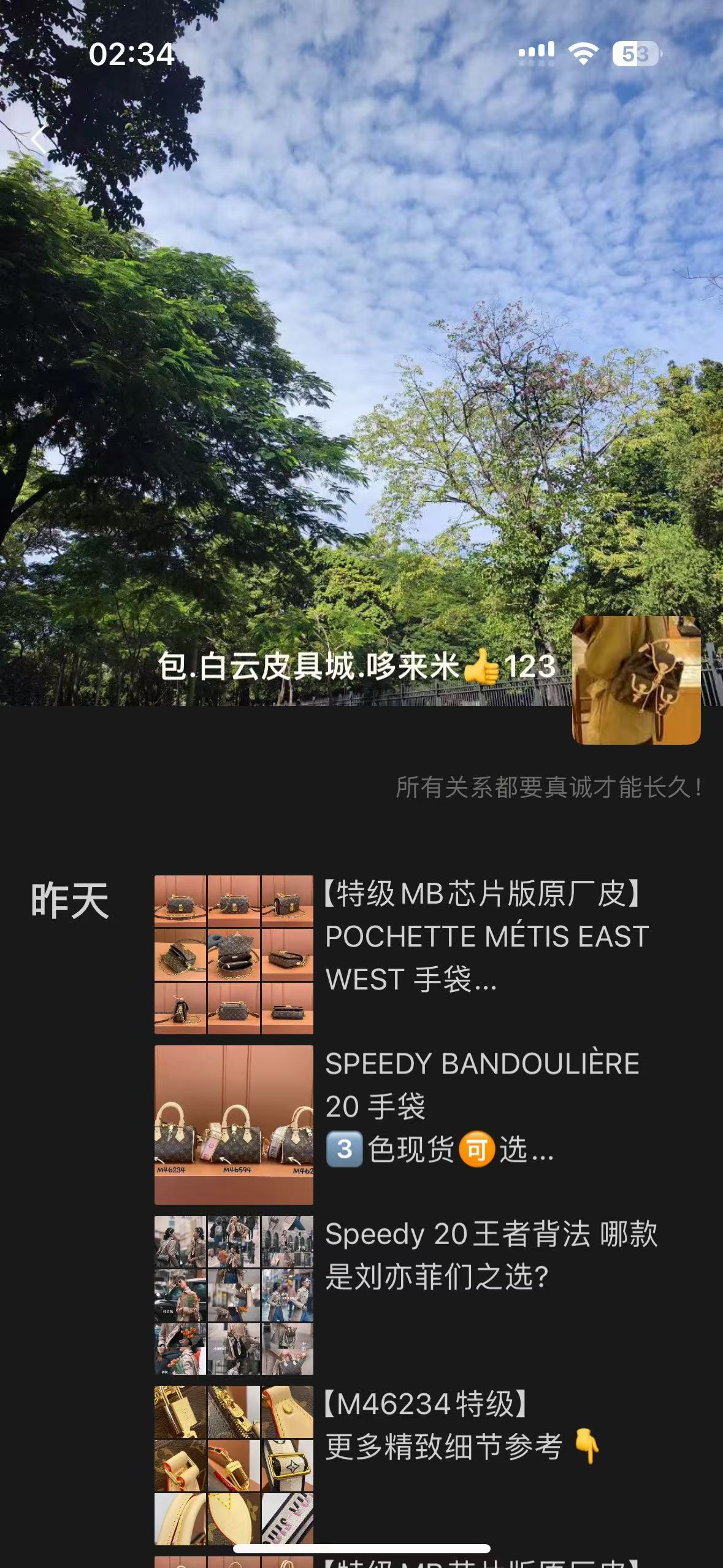Open the profile avatar picture
Viewport: 723px width, 1568px height.
pos(636,680)
